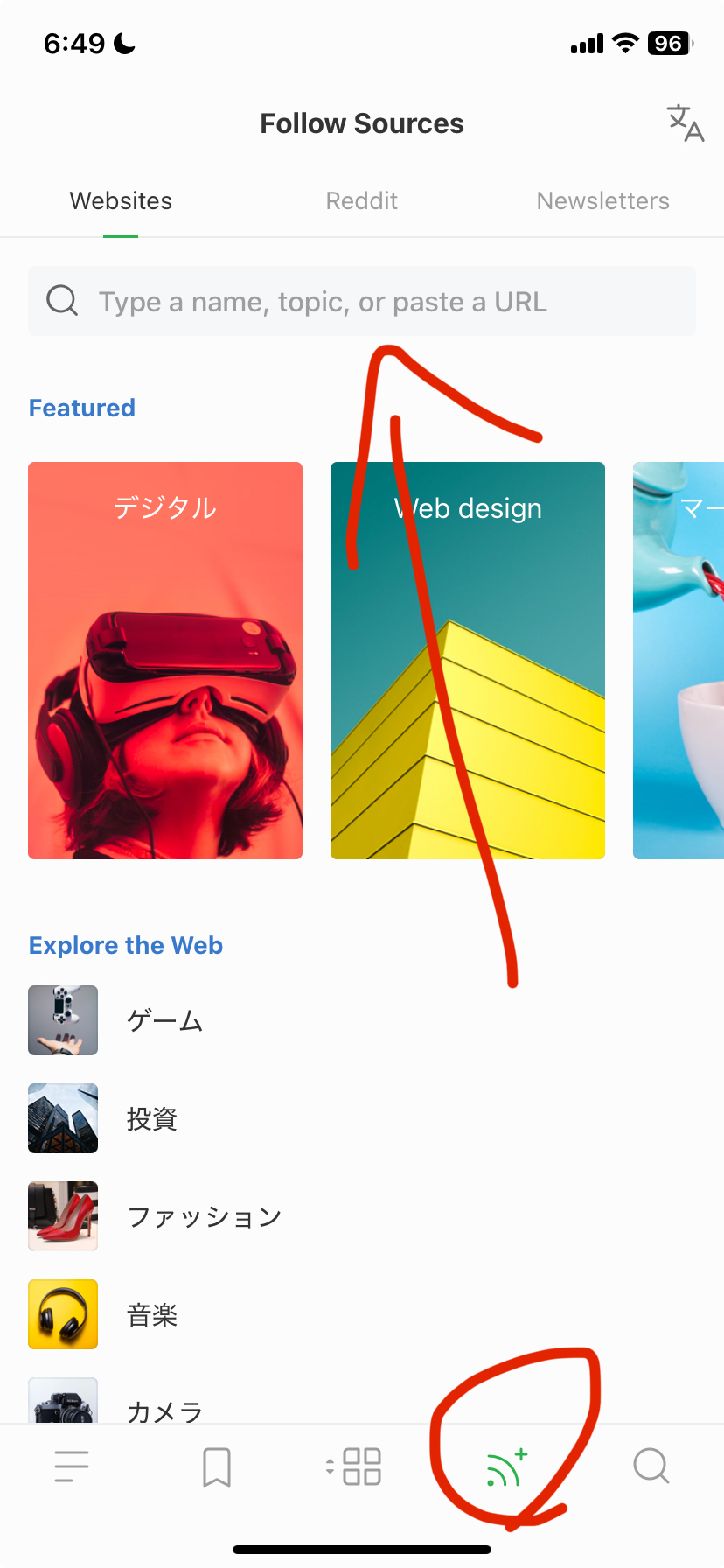Open the ファッション topic row
Image resolution: width=724 pixels, height=1568 pixels.
[x=203, y=1216]
